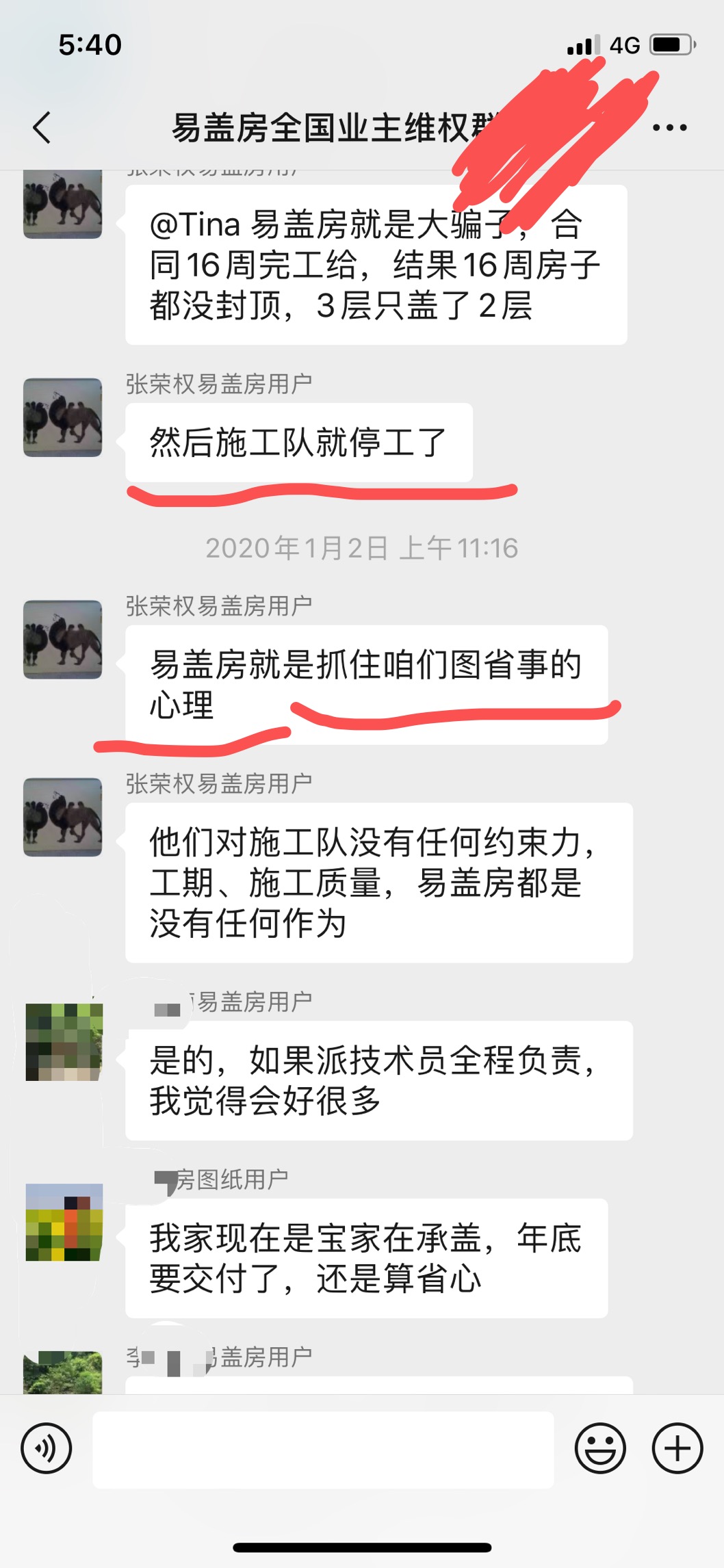Screen dimensions: 724x1568
Task: Open the emoji sticker picker
Action: [x=600, y=1448]
